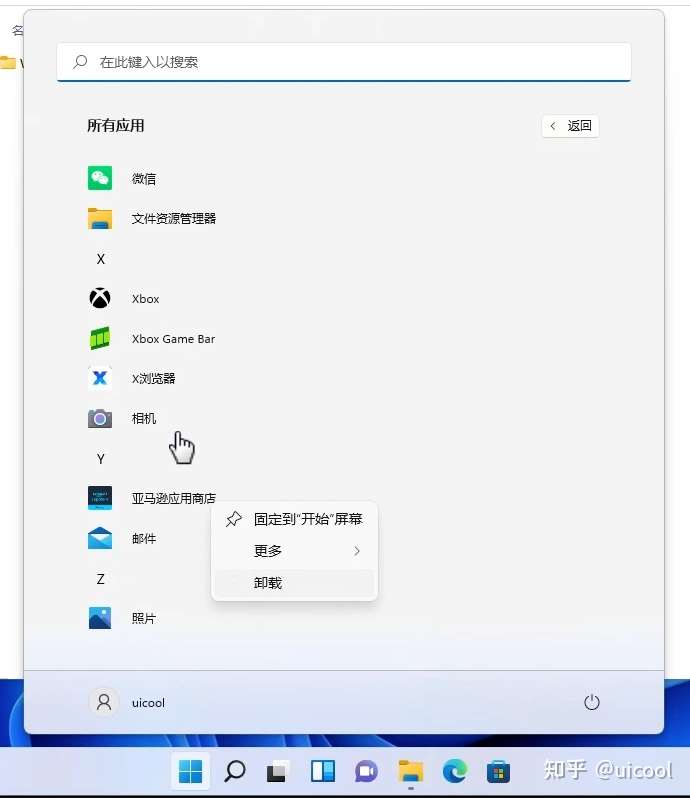The height and width of the screenshot is (798, 690).
Task: Open the 邮件 app
Action: pos(143,539)
